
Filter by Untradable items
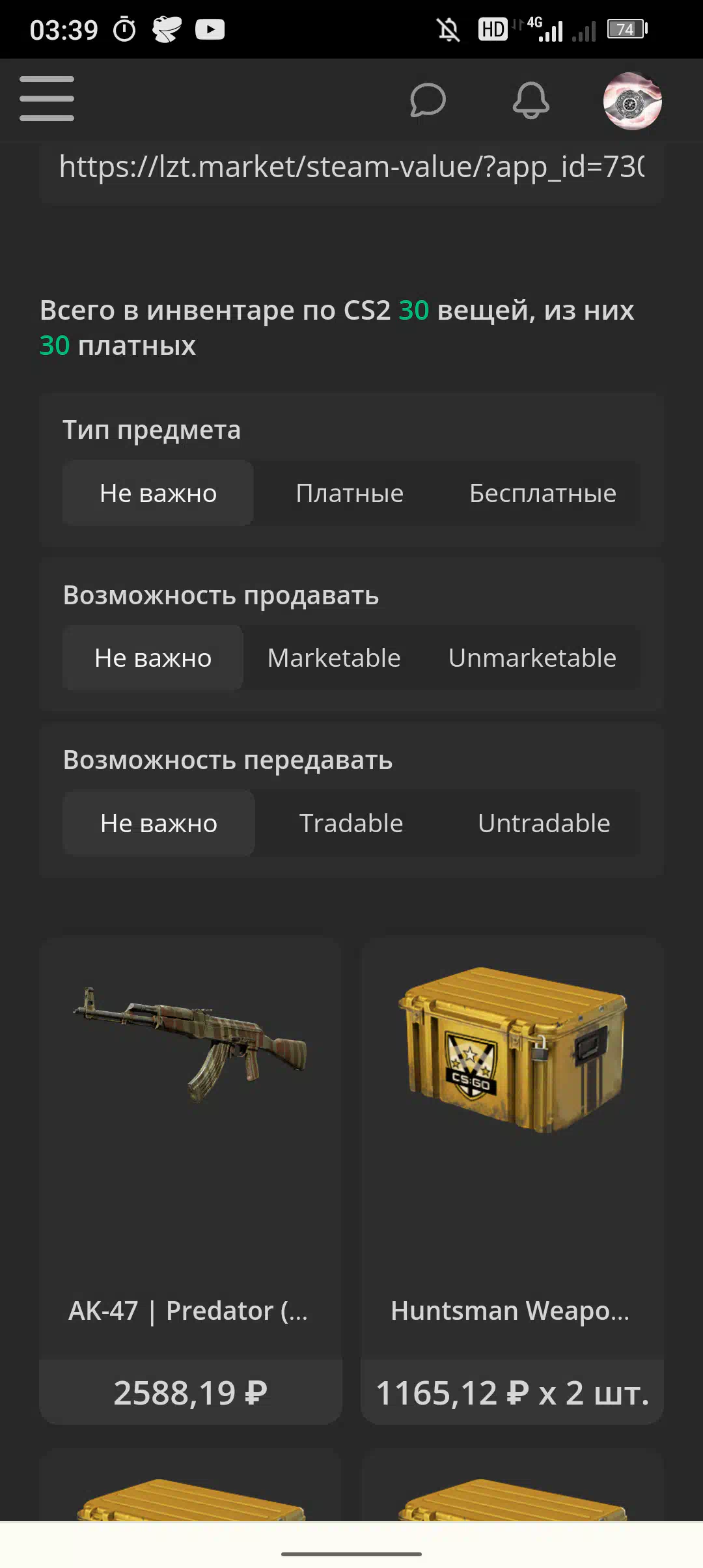[544, 824]
